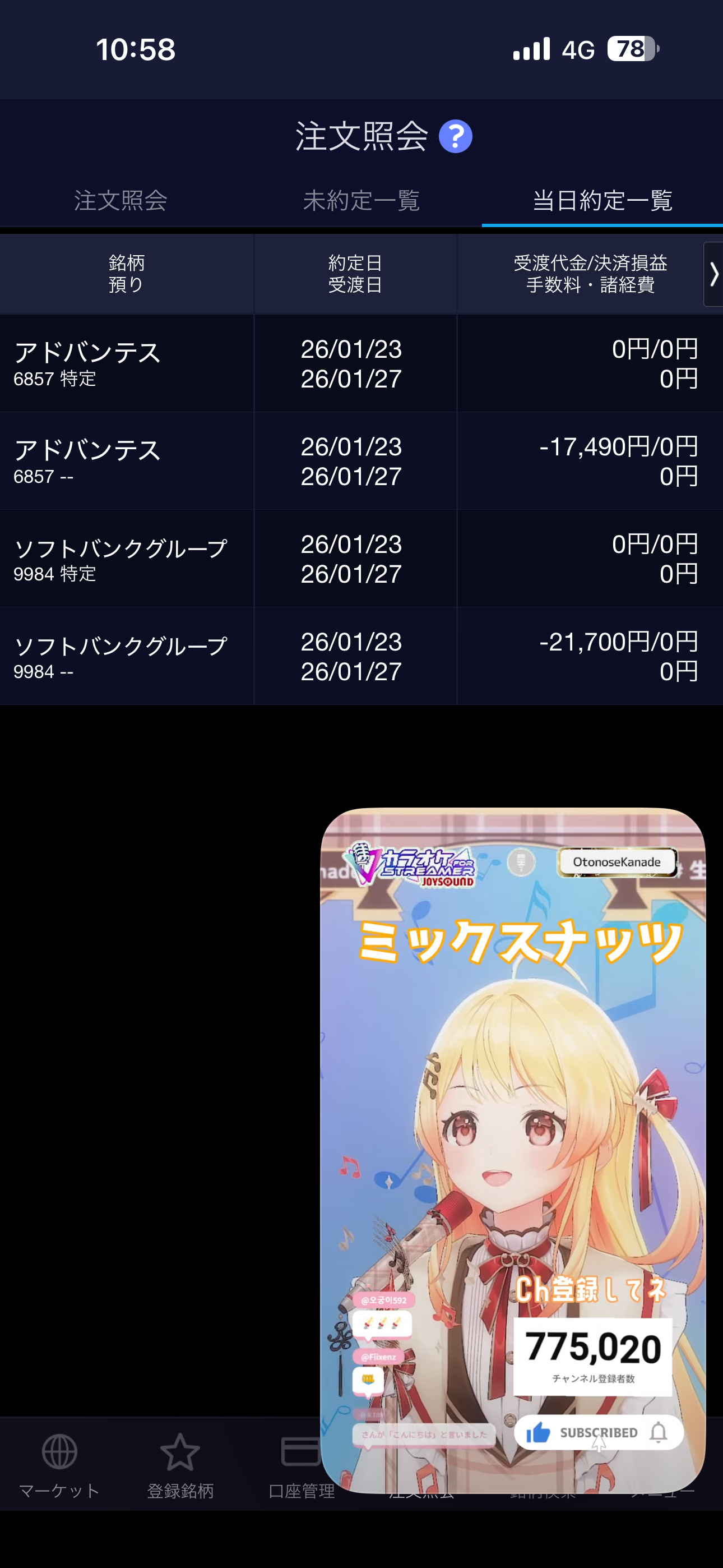Image resolution: width=723 pixels, height=1568 pixels.
Task: Switch to the 注文照会 top tab
Action: coord(121,200)
